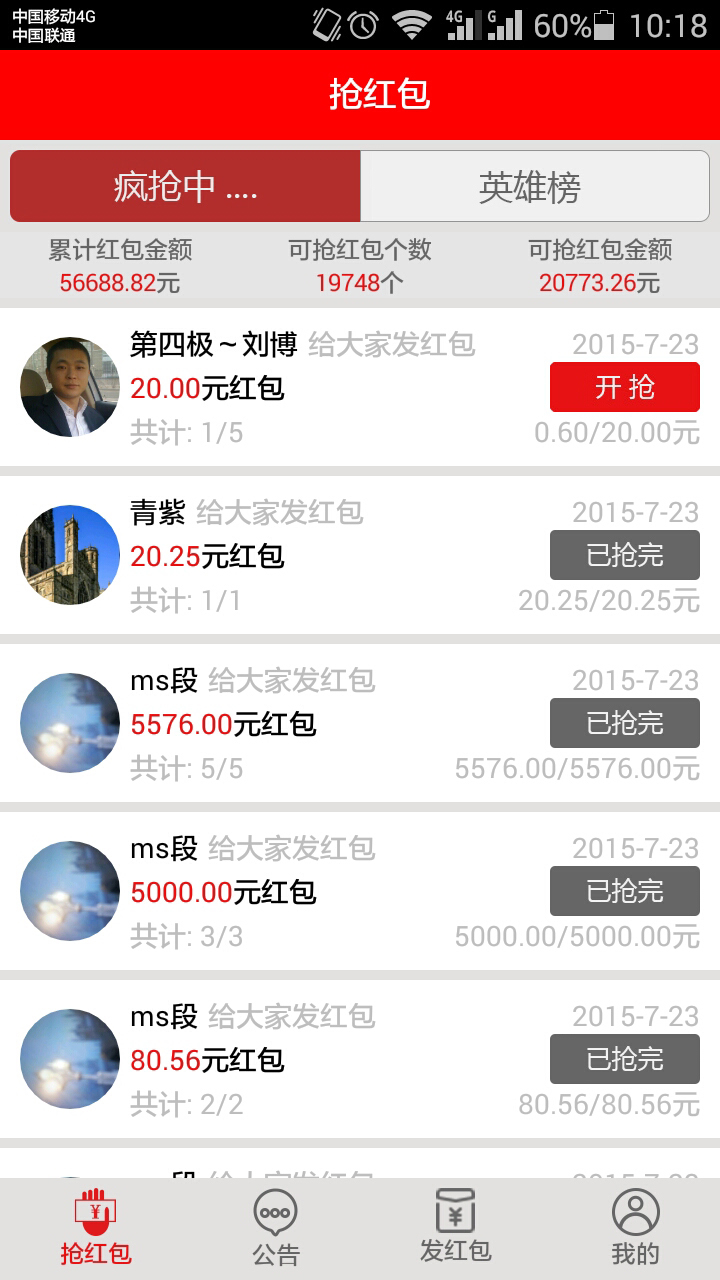The width and height of the screenshot is (720, 1280).
Task: Tap the 抢红包 title header
Action: point(360,95)
